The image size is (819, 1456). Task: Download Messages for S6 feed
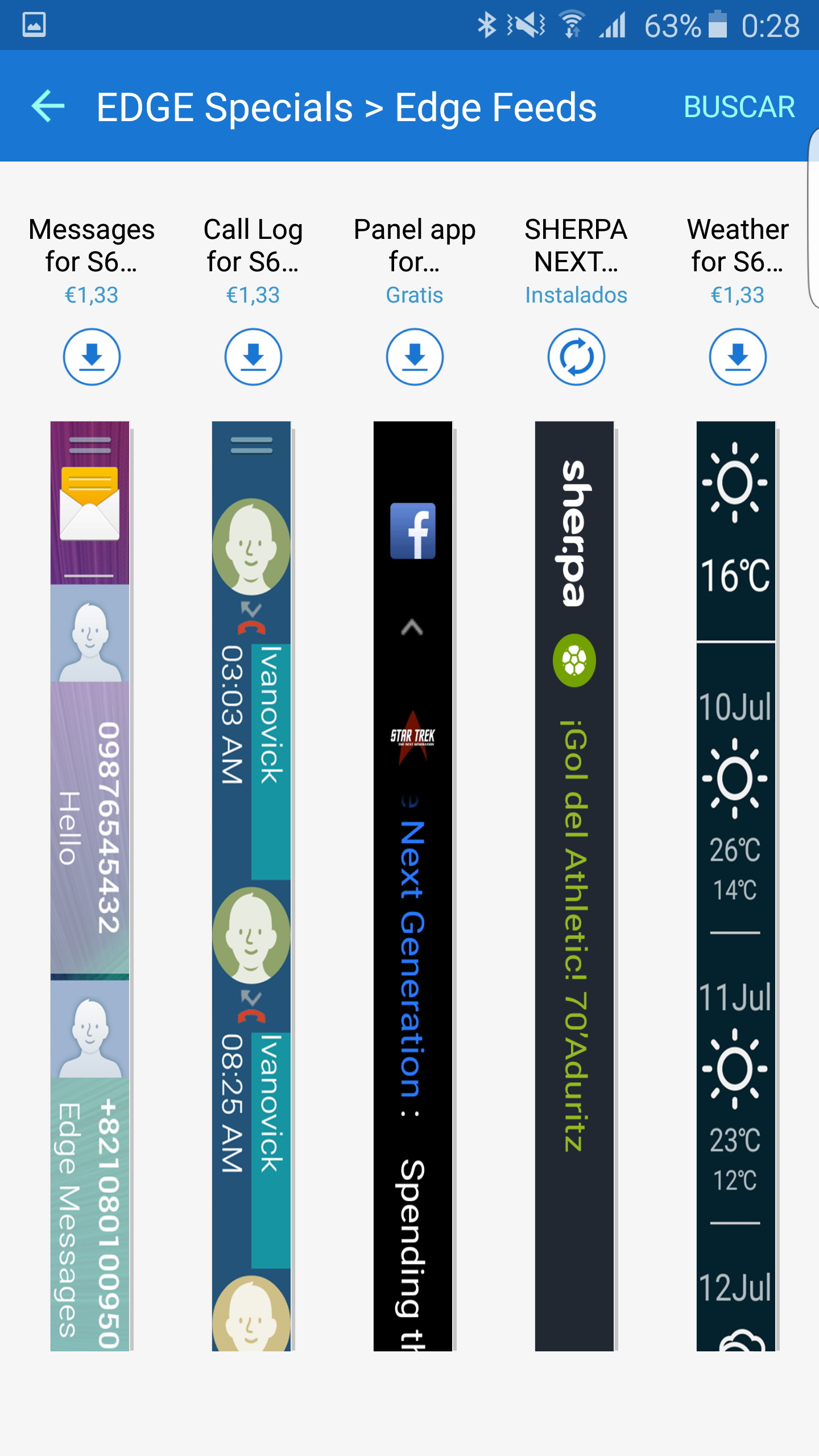(92, 357)
